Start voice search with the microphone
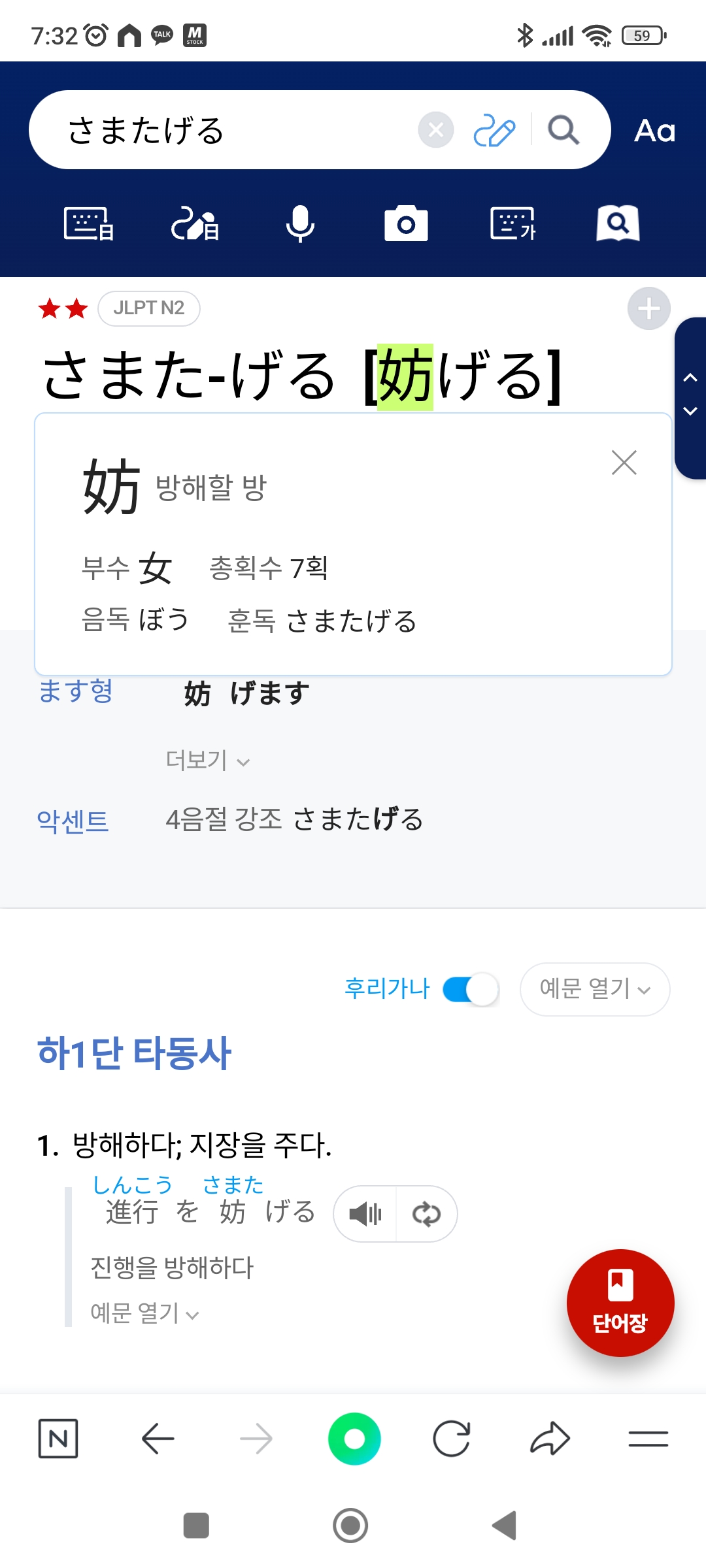The image size is (706, 1568). pos(300,224)
